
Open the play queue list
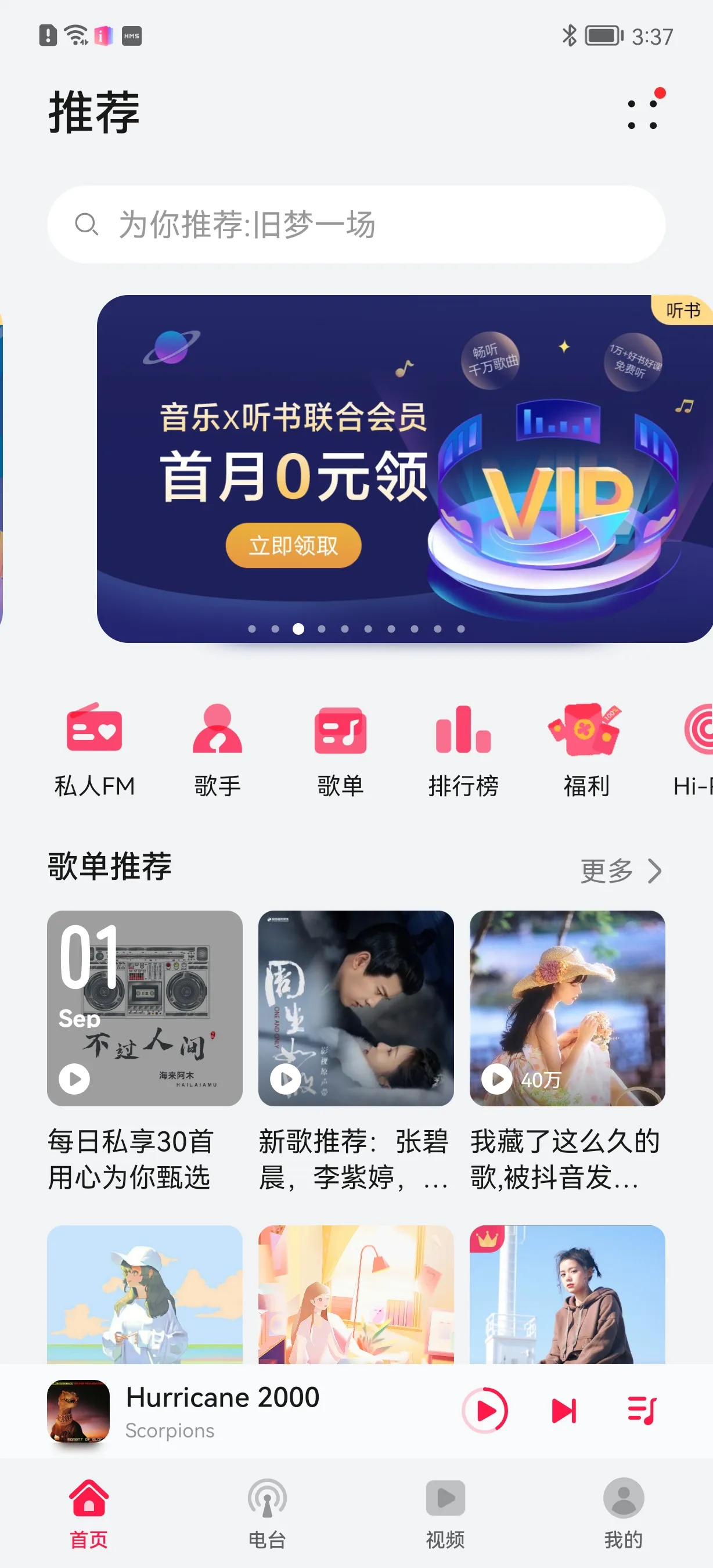642,1411
